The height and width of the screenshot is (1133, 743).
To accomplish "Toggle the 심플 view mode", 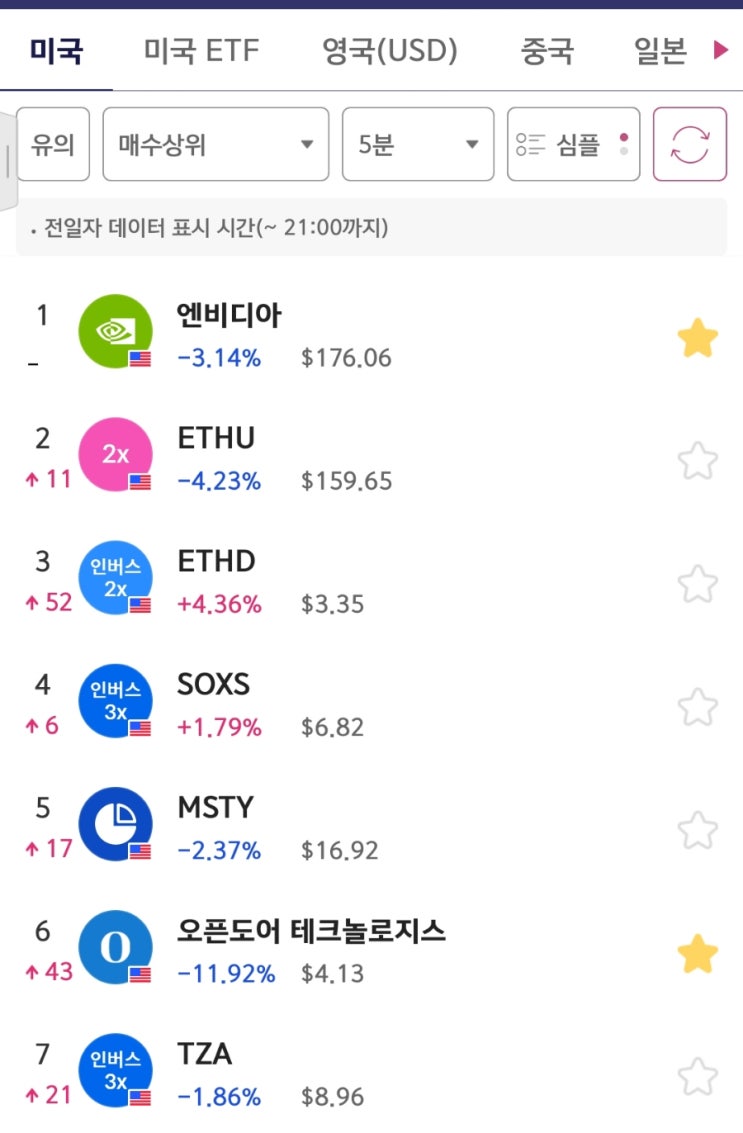I will pos(573,145).
